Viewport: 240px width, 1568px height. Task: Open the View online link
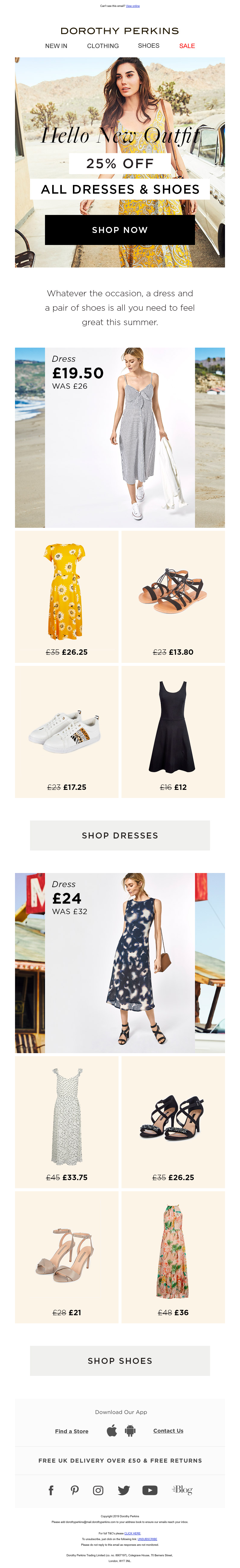pyautogui.click(x=133, y=6)
